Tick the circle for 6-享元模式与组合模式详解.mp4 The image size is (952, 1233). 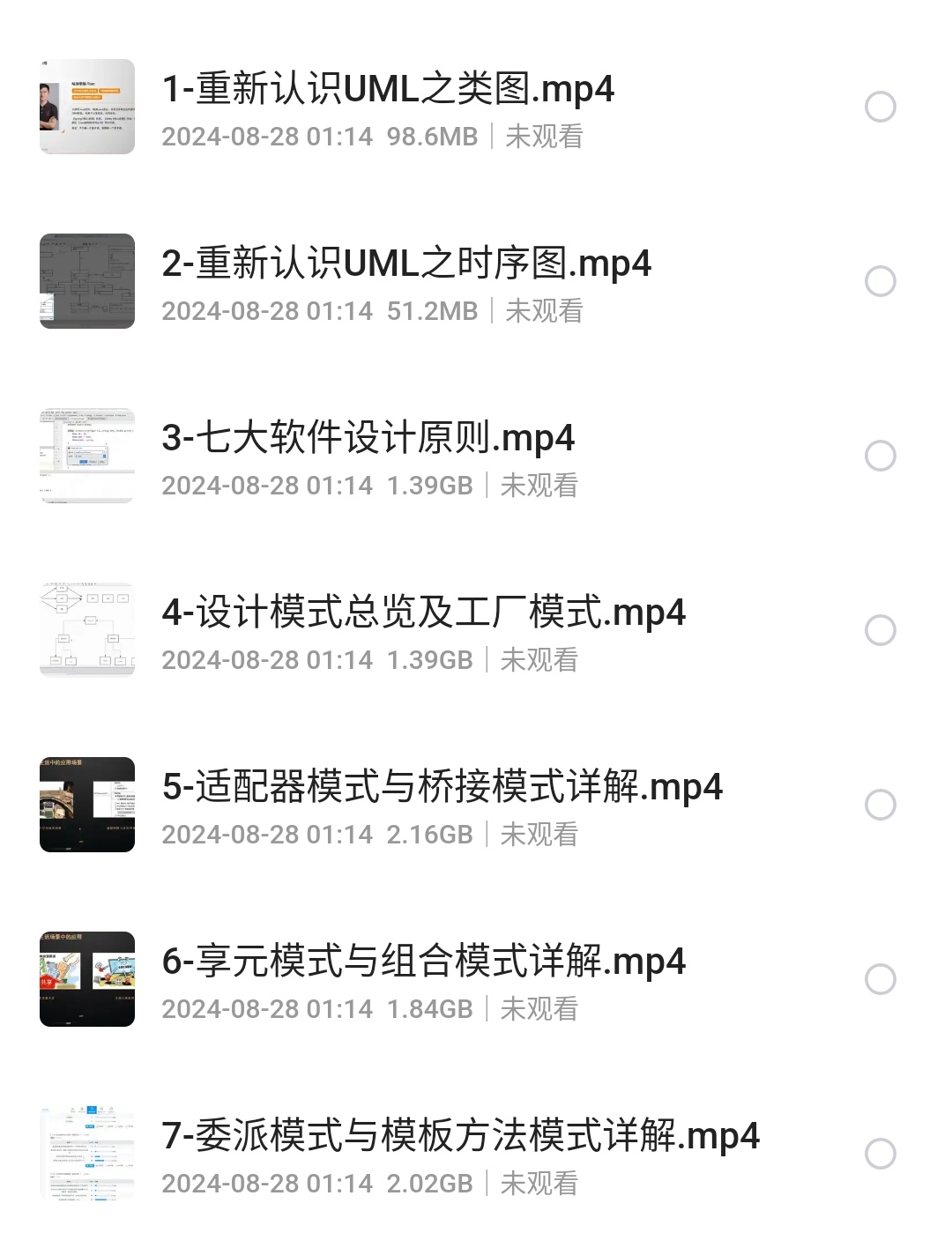[x=880, y=979]
